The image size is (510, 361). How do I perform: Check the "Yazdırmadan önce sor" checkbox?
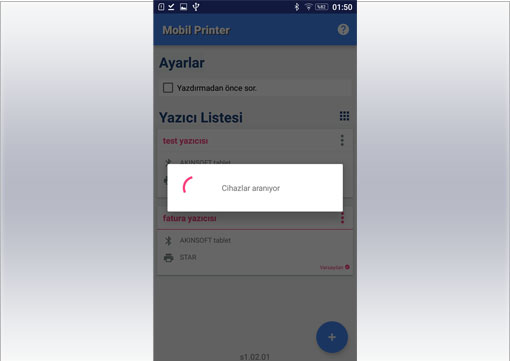pos(168,88)
